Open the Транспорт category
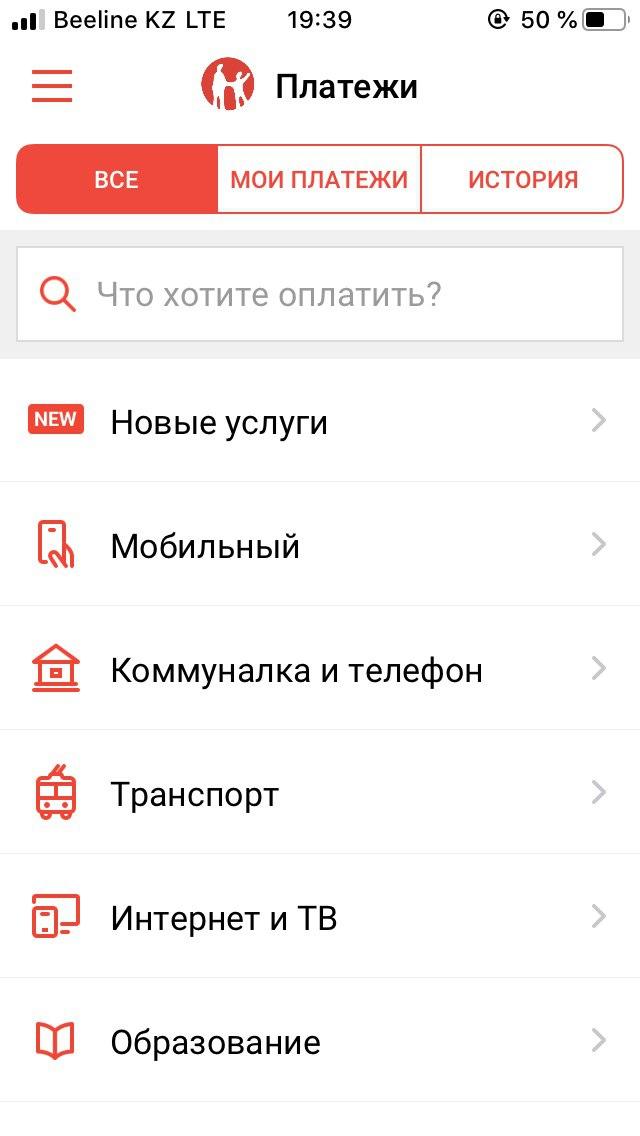Screen dimensions: 640x1136 (320, 794)
